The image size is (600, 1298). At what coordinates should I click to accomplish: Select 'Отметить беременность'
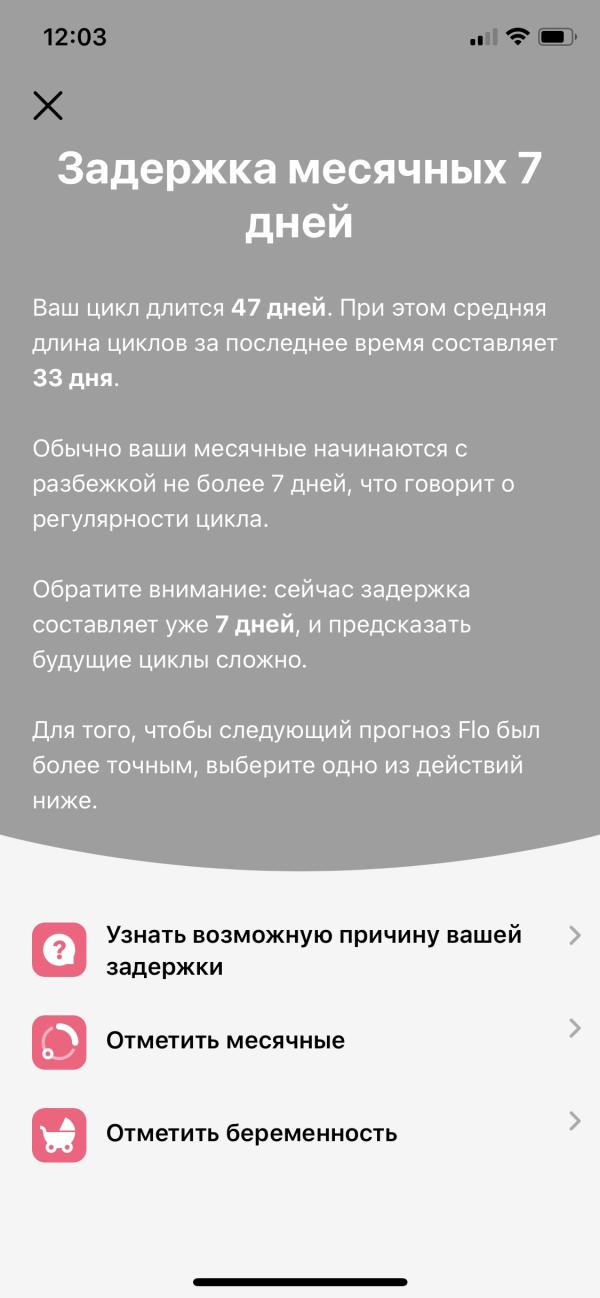pyautogui.click(x=300, y=1133)
